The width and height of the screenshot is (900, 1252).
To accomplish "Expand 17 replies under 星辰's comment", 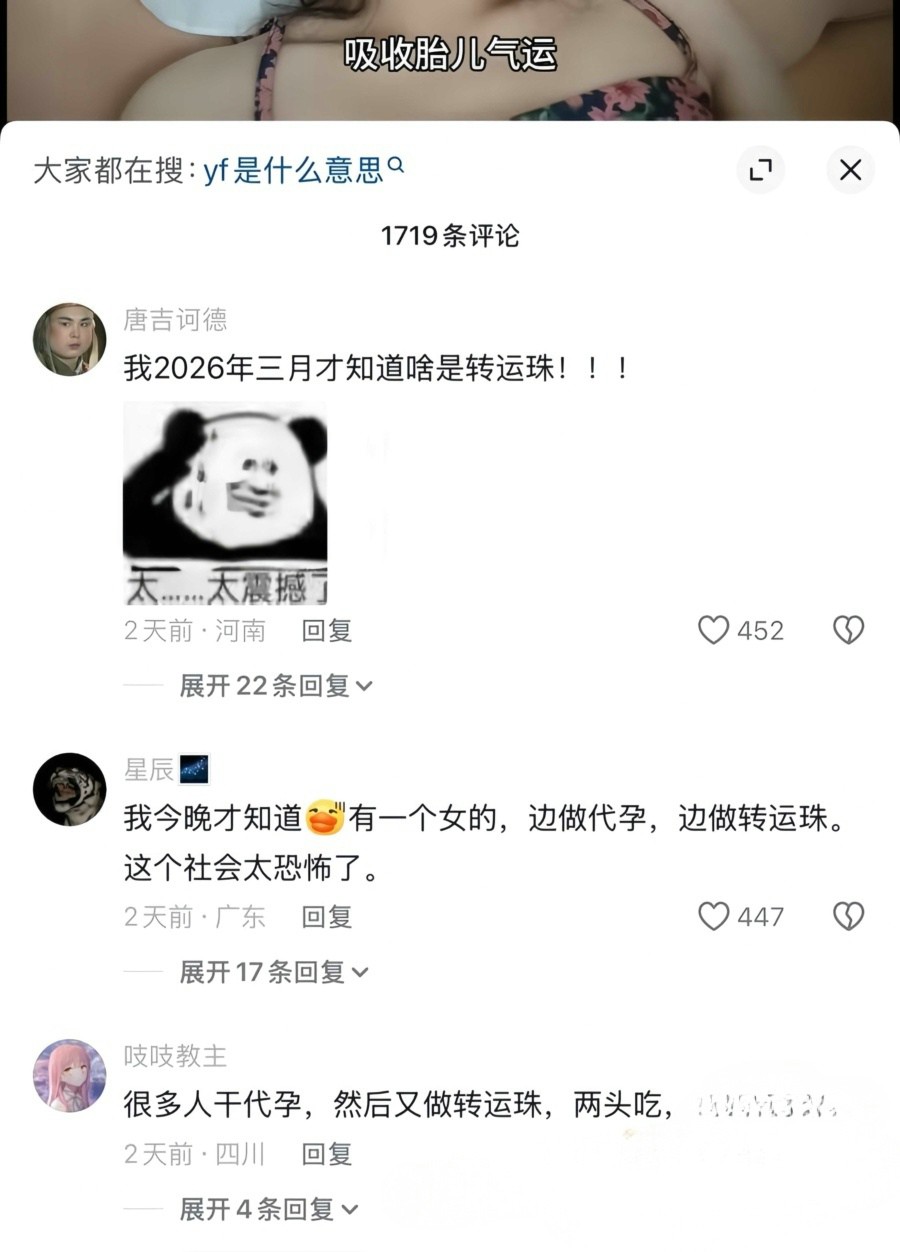I will point(274,971).
